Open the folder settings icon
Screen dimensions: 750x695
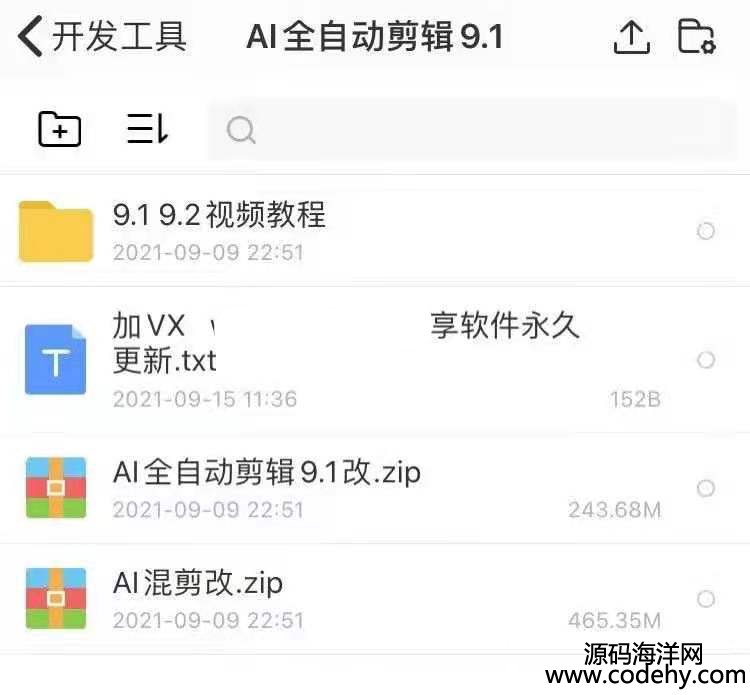(696, 37)
